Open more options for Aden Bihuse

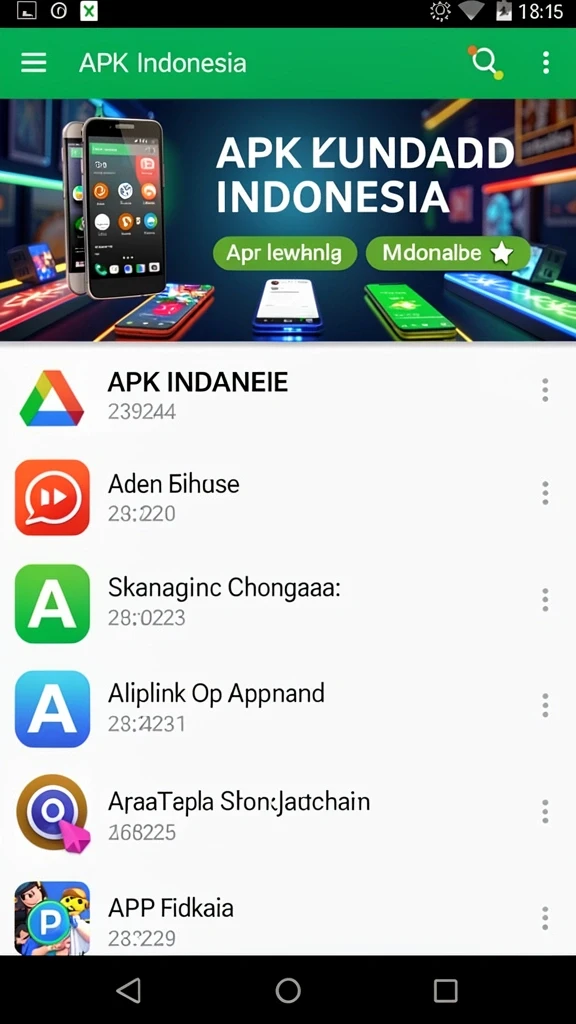click(545, 493)
